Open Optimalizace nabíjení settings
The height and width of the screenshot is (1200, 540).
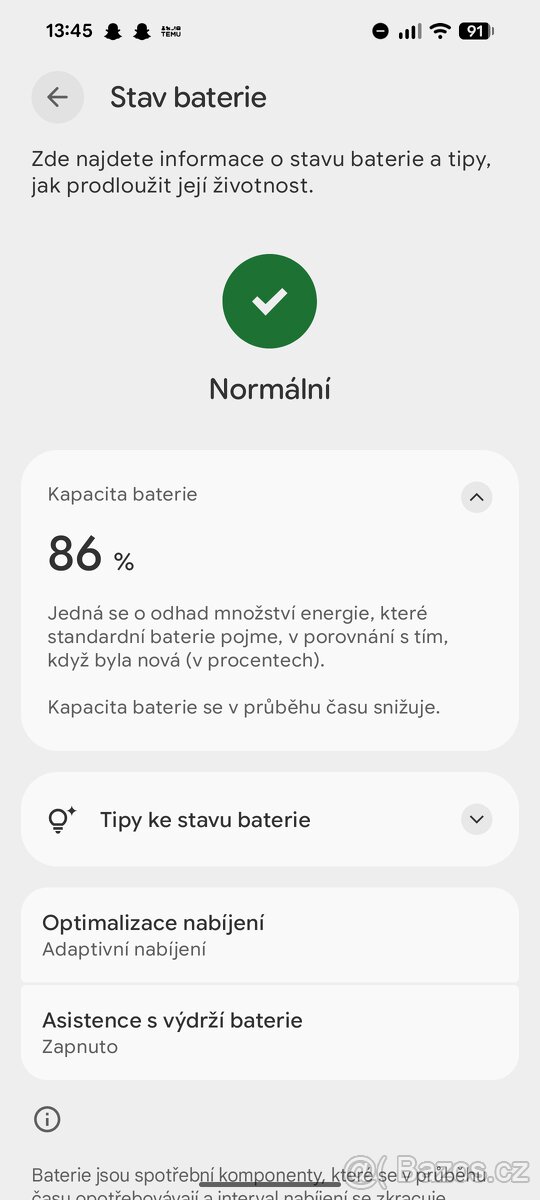click(x=270, y=935)
